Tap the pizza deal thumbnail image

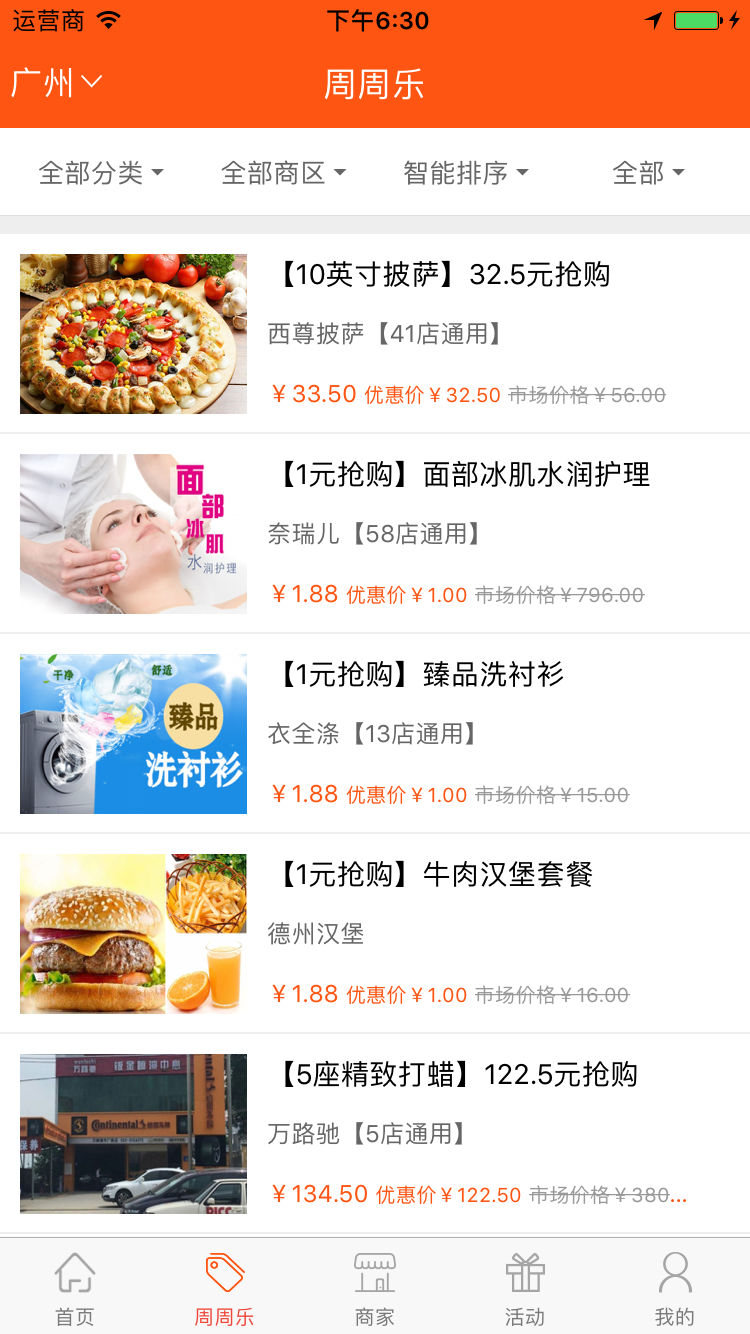coord(133,333)
